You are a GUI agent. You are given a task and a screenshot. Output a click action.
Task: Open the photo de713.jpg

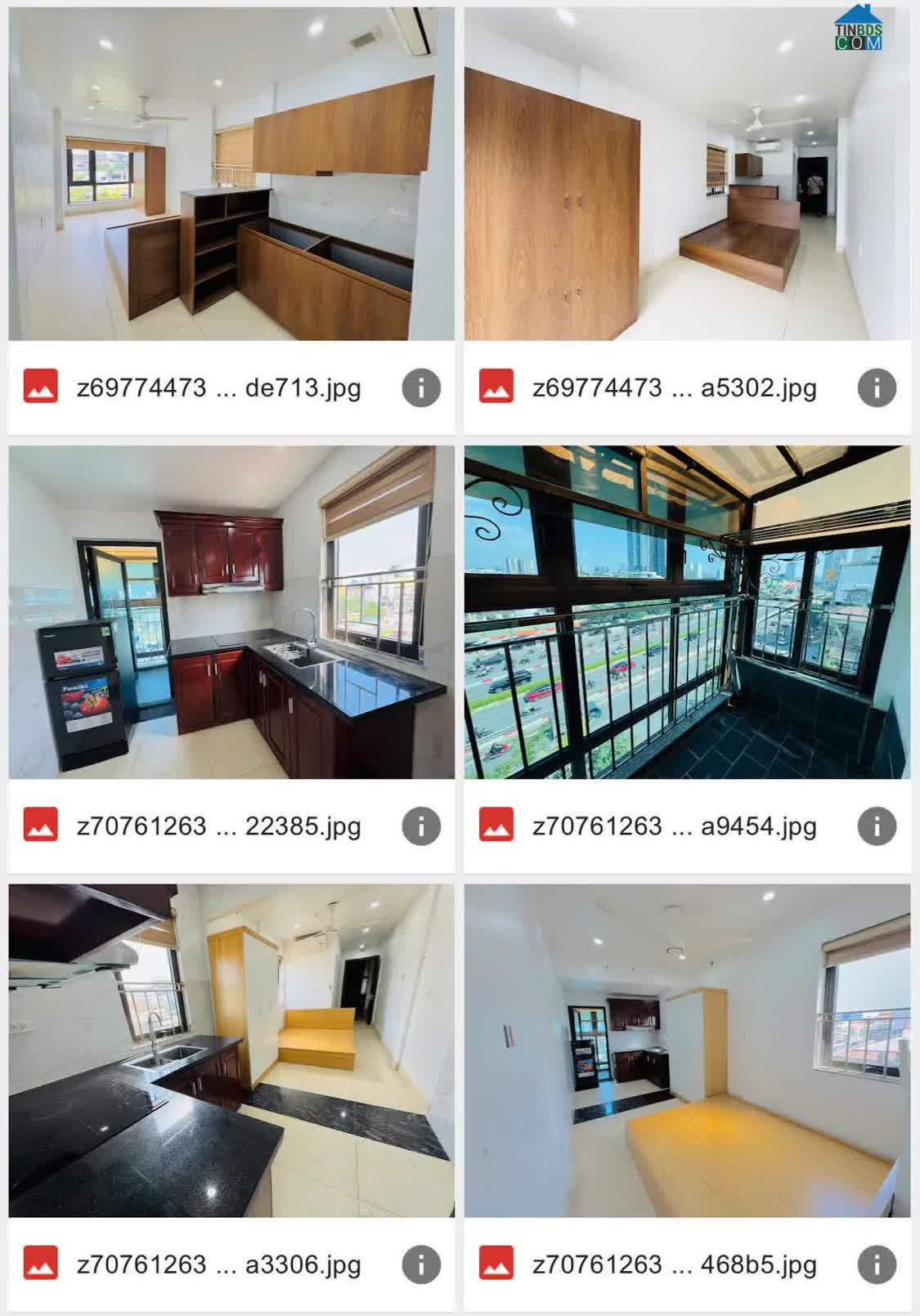coord(231,174)
